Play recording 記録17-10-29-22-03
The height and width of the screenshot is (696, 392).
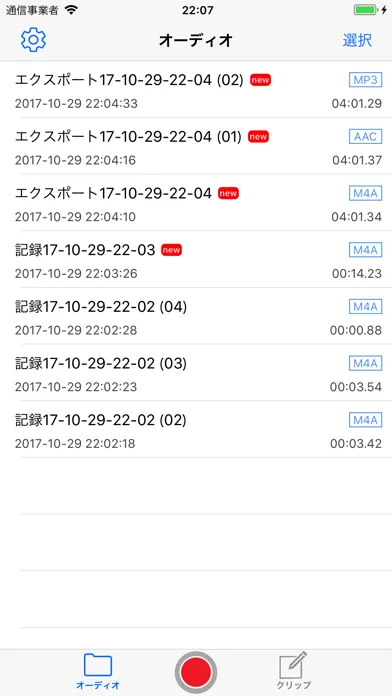tap(196, 260)
